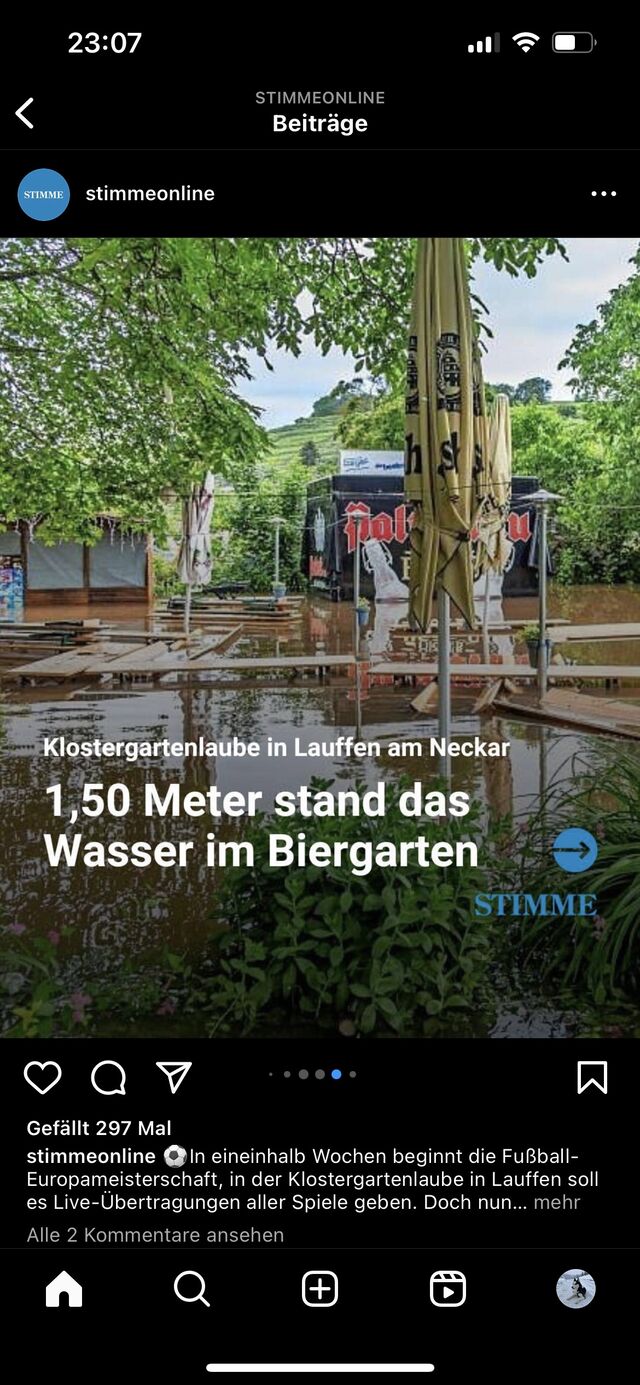
Task: Tap the stimmeonline username in the post header
Action: 150,194
